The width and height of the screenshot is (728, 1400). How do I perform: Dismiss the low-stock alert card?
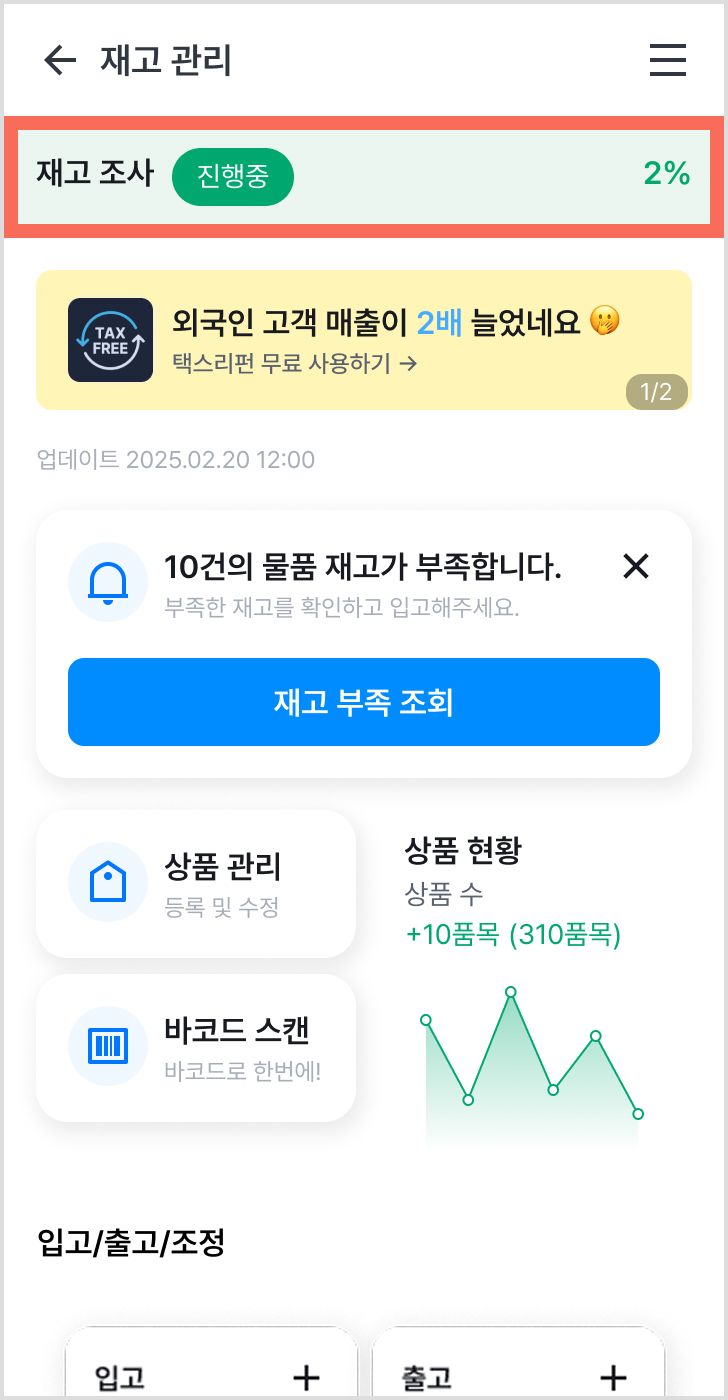coord(636,567)
